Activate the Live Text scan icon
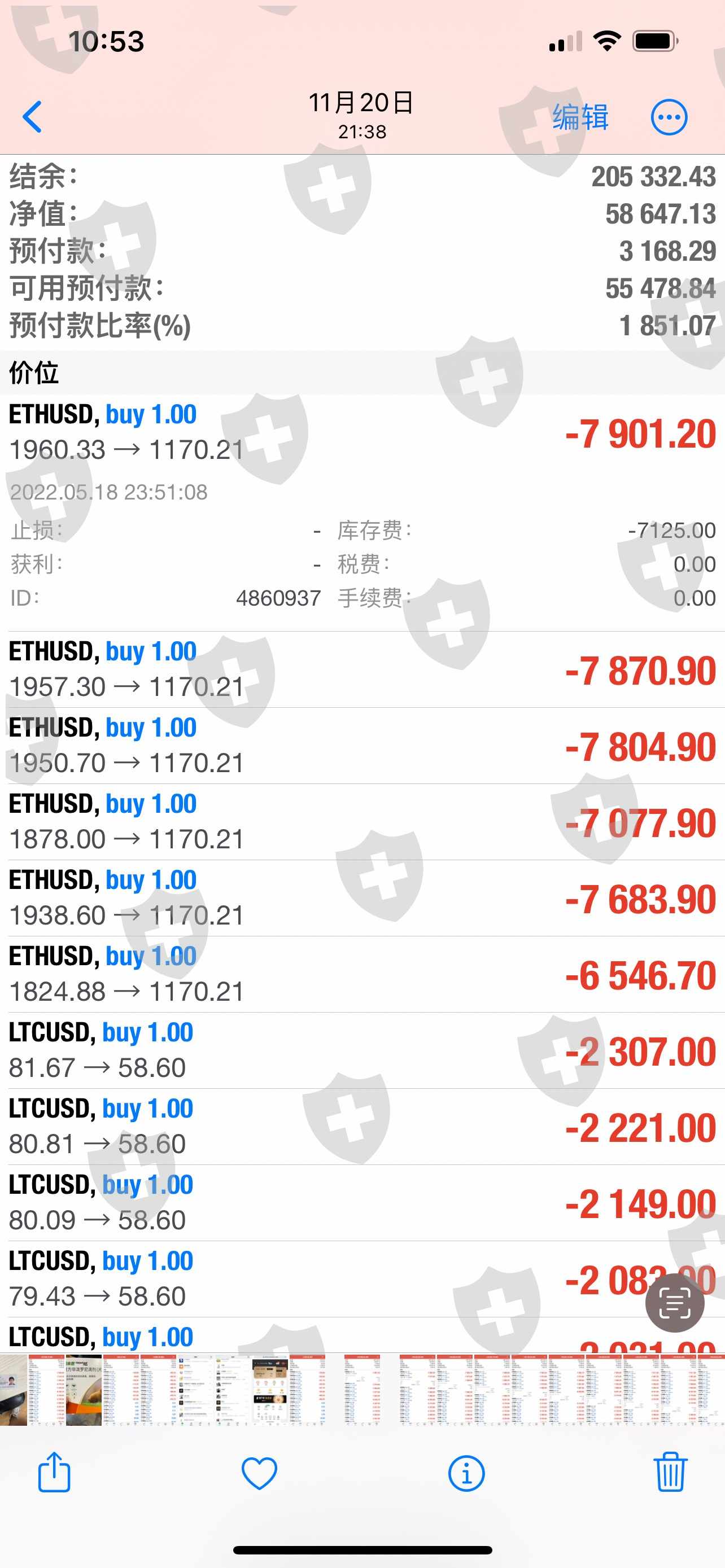725x1568 pixels. [675, 1303]
